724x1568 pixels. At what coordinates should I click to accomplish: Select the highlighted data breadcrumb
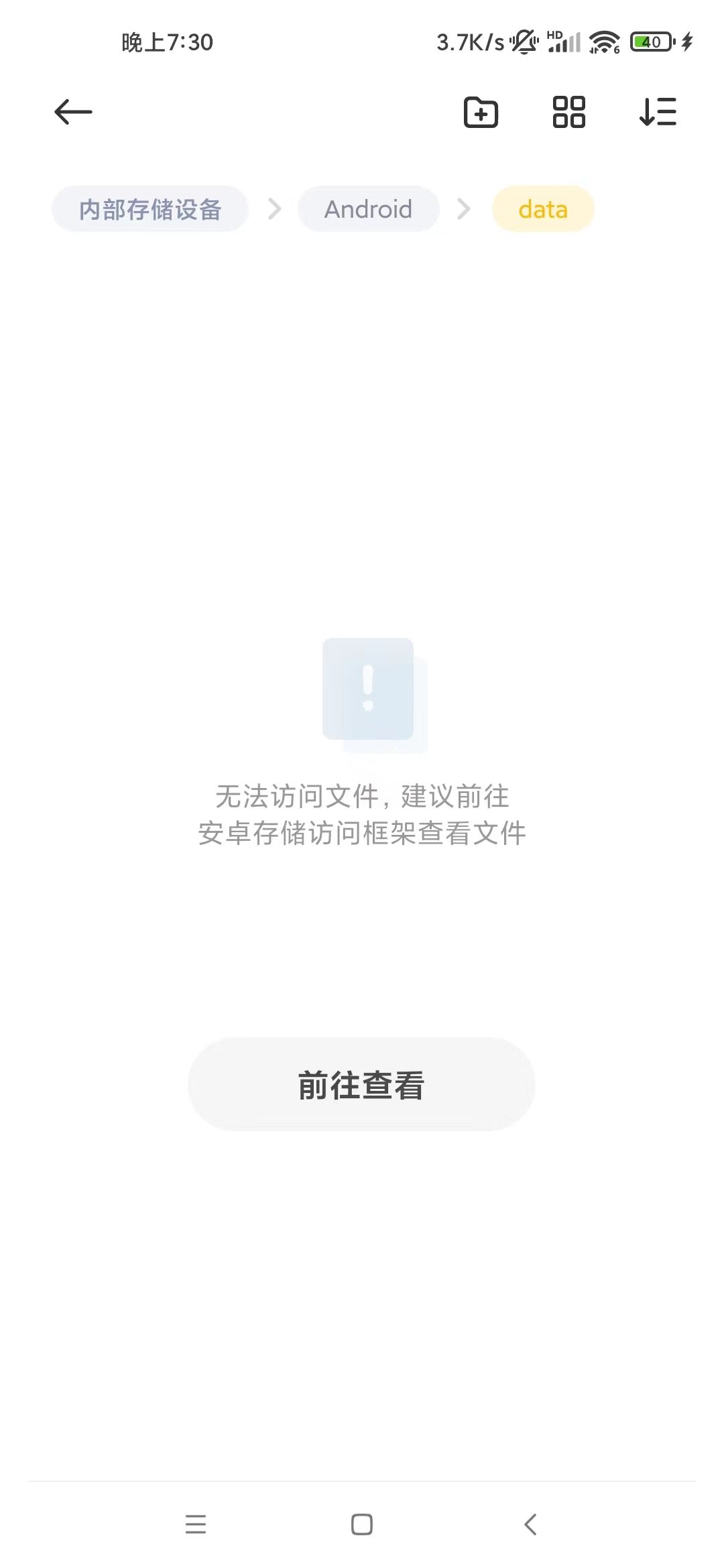coord(543,209)
